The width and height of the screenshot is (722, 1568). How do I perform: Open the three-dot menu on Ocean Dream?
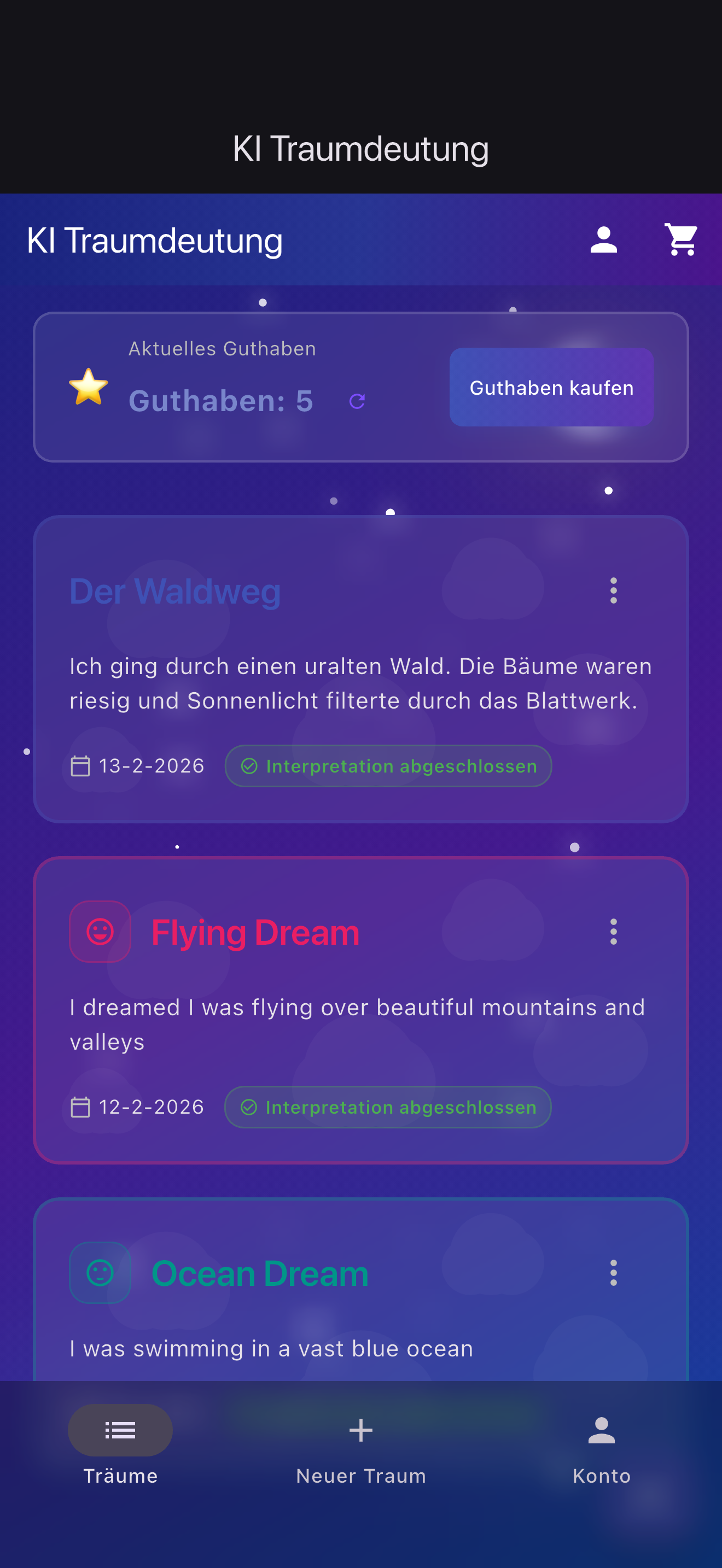[613, 1273]
